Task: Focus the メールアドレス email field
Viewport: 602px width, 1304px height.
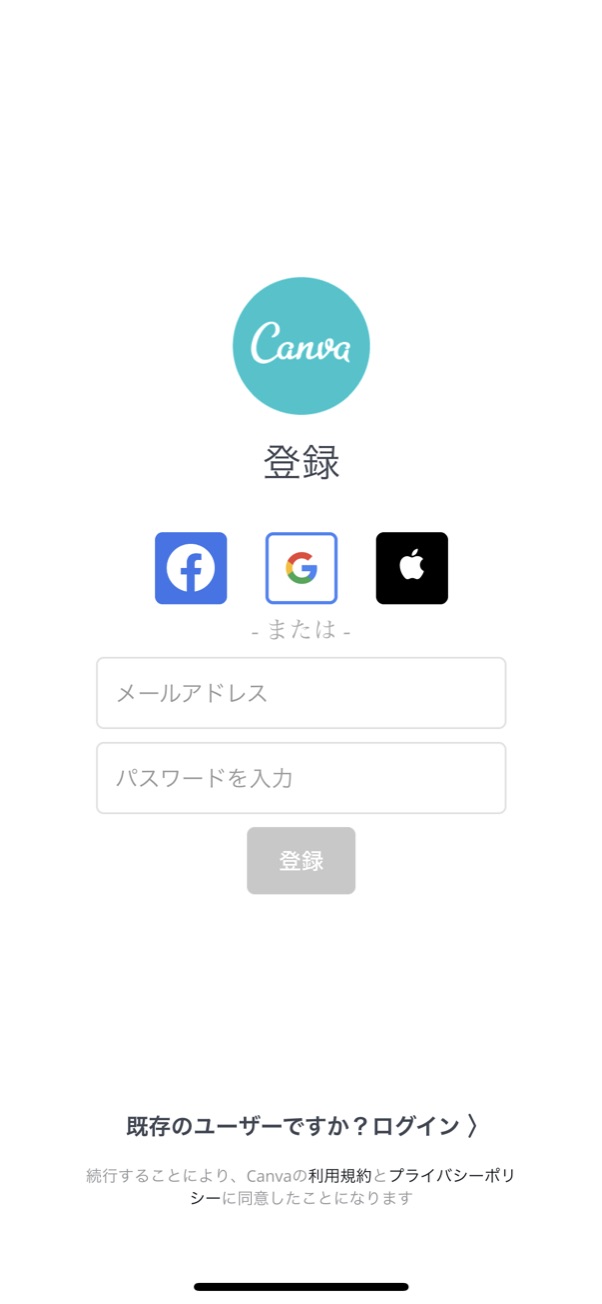Action: coord(301,693)
